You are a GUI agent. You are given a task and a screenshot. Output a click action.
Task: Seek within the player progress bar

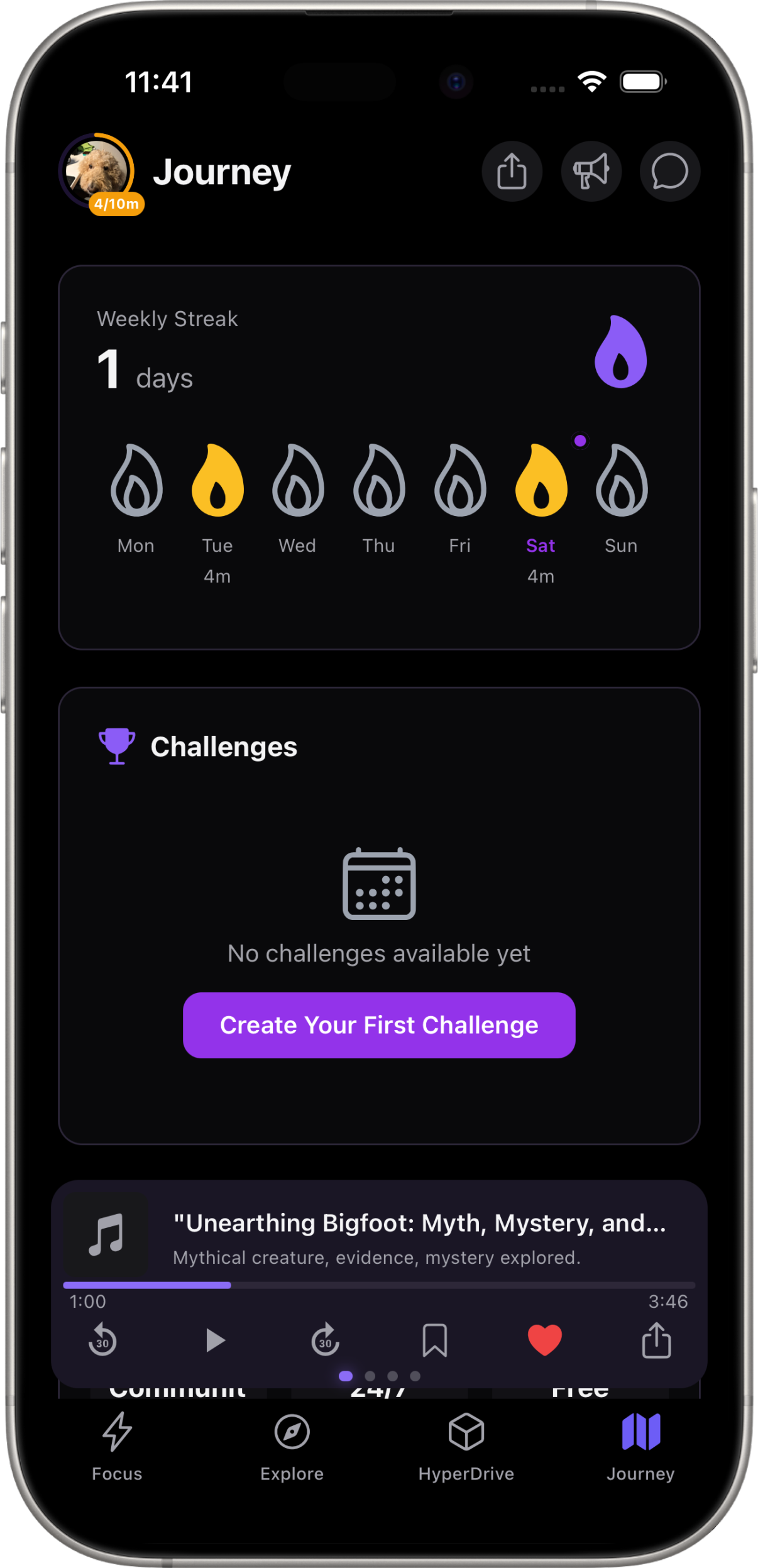(x=379, y=1285)
